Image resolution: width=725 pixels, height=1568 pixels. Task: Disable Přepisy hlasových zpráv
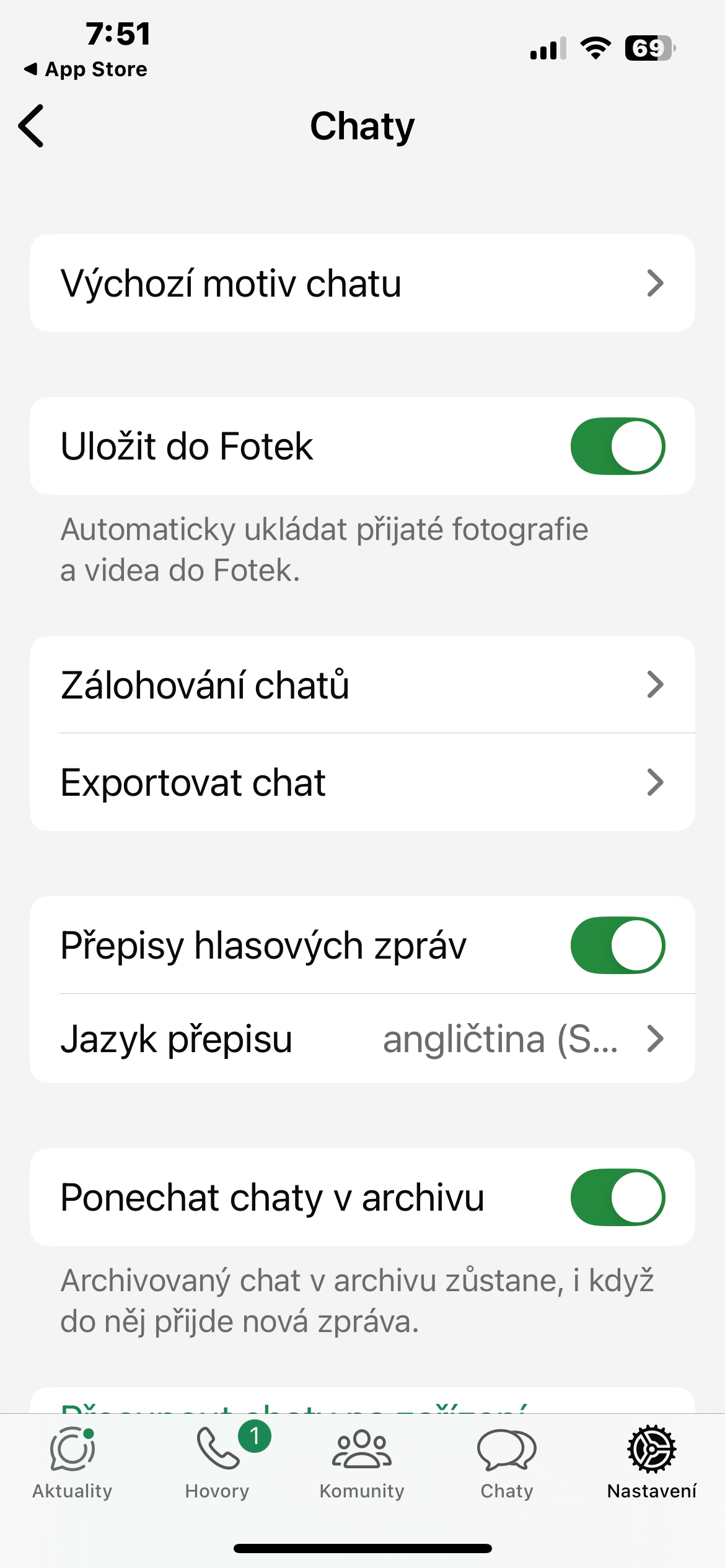click(x=617, y=946)
